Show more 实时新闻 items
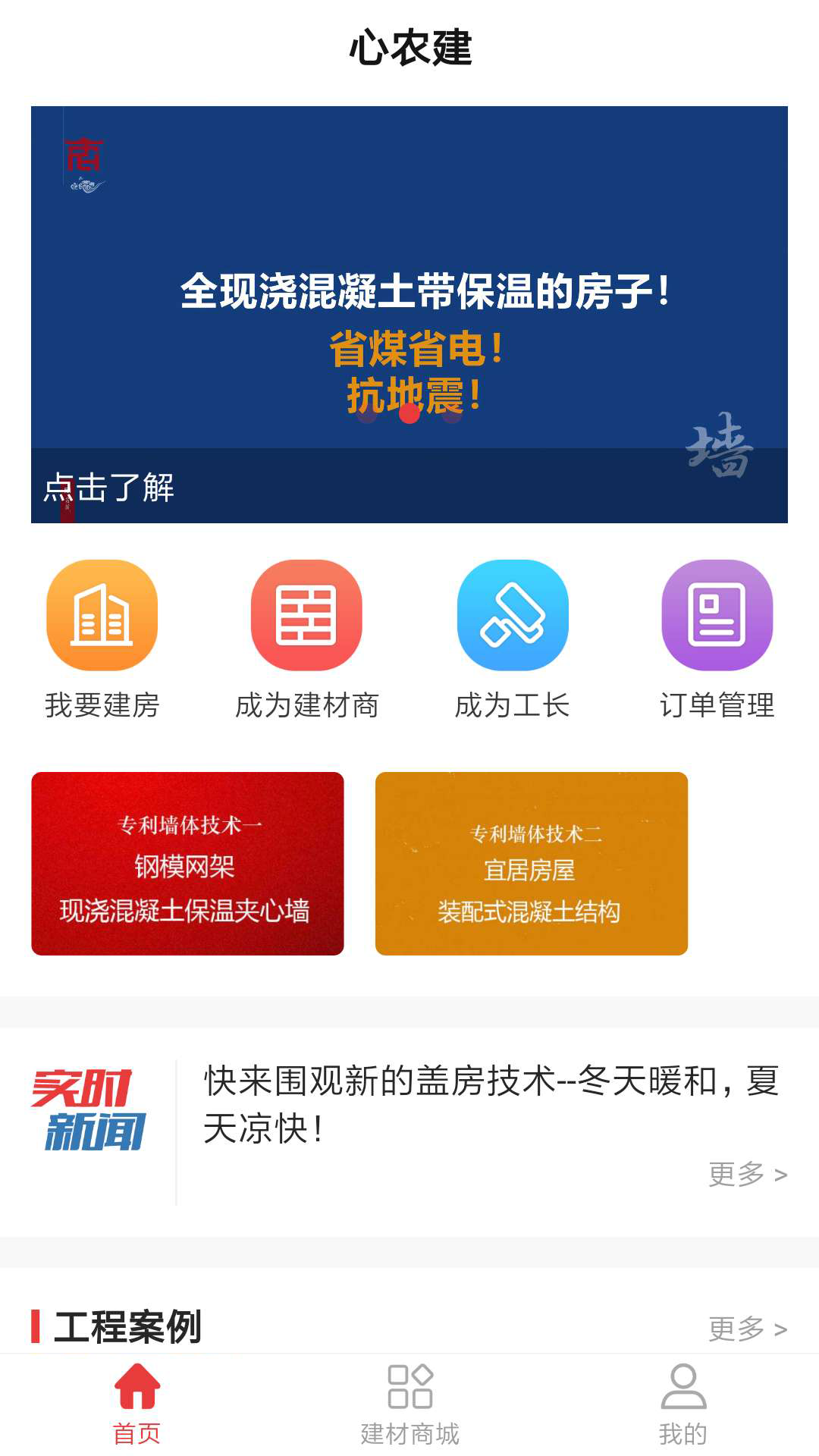 click(x=748, y=1175)
